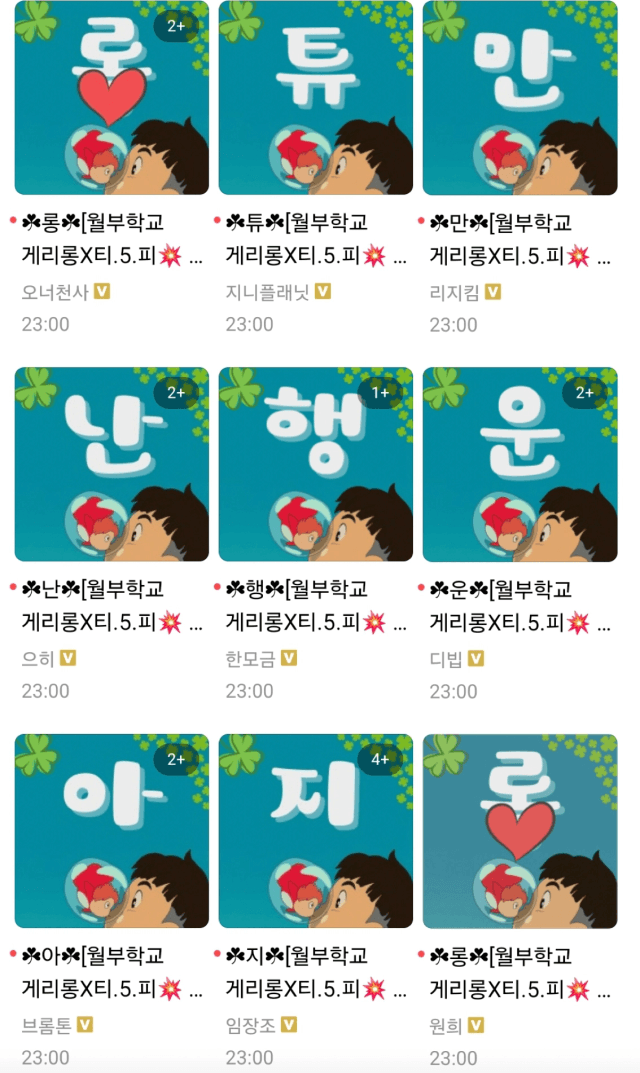640x1073 pixels.
Task: Open the 지 post by 임장조
Action: 316,831
